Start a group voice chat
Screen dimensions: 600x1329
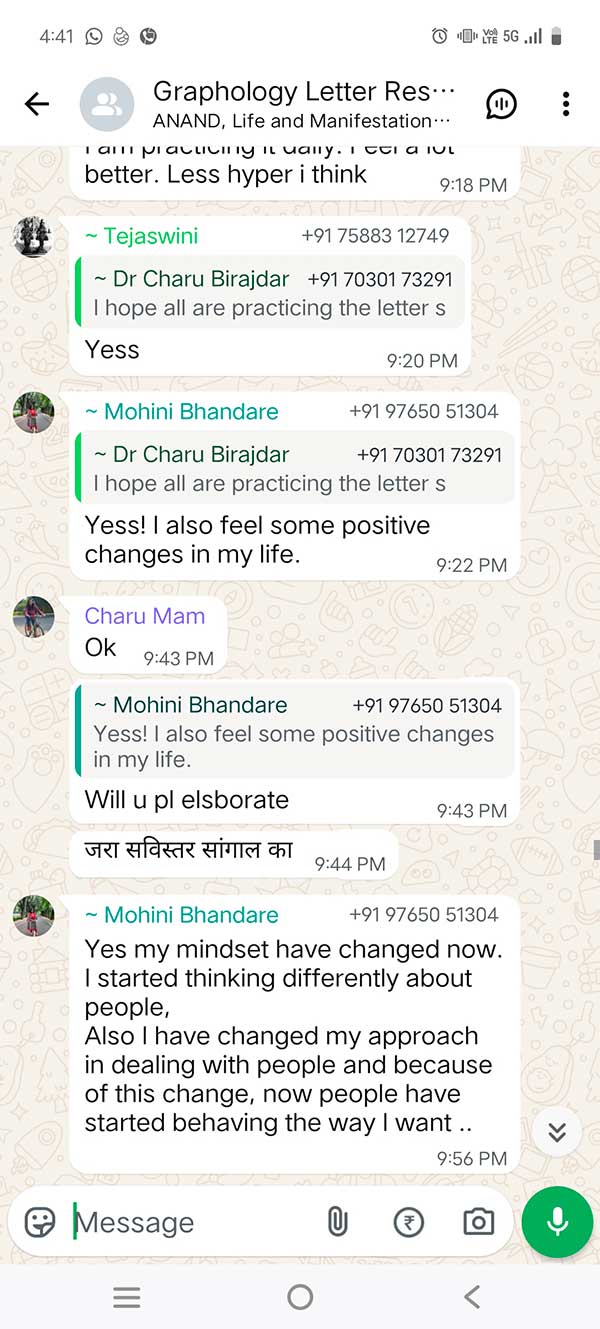(x=501, y=104)
